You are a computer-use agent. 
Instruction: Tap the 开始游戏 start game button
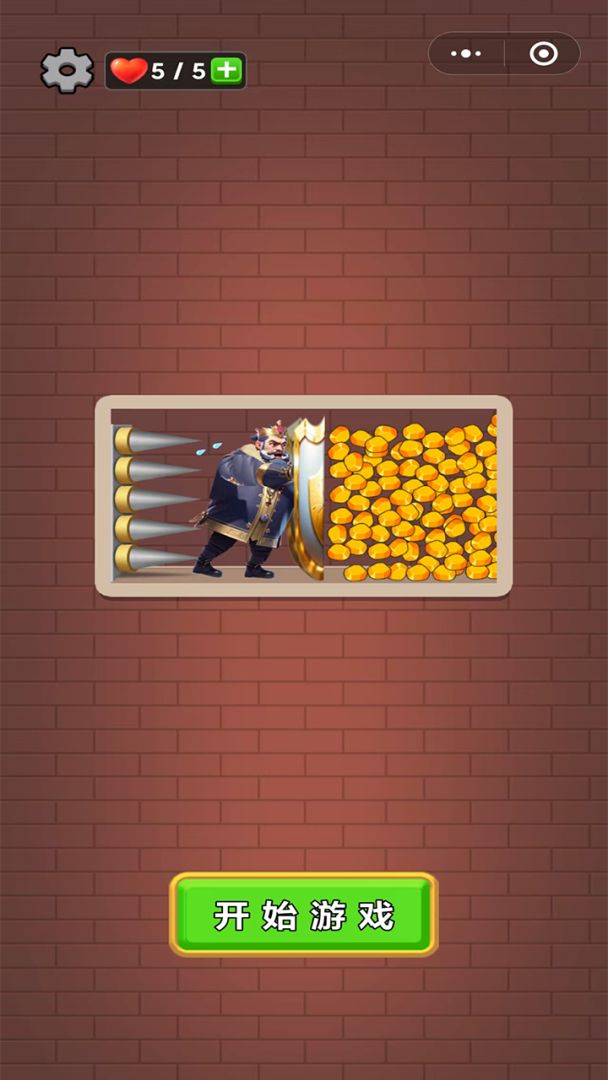coord(304,915)
